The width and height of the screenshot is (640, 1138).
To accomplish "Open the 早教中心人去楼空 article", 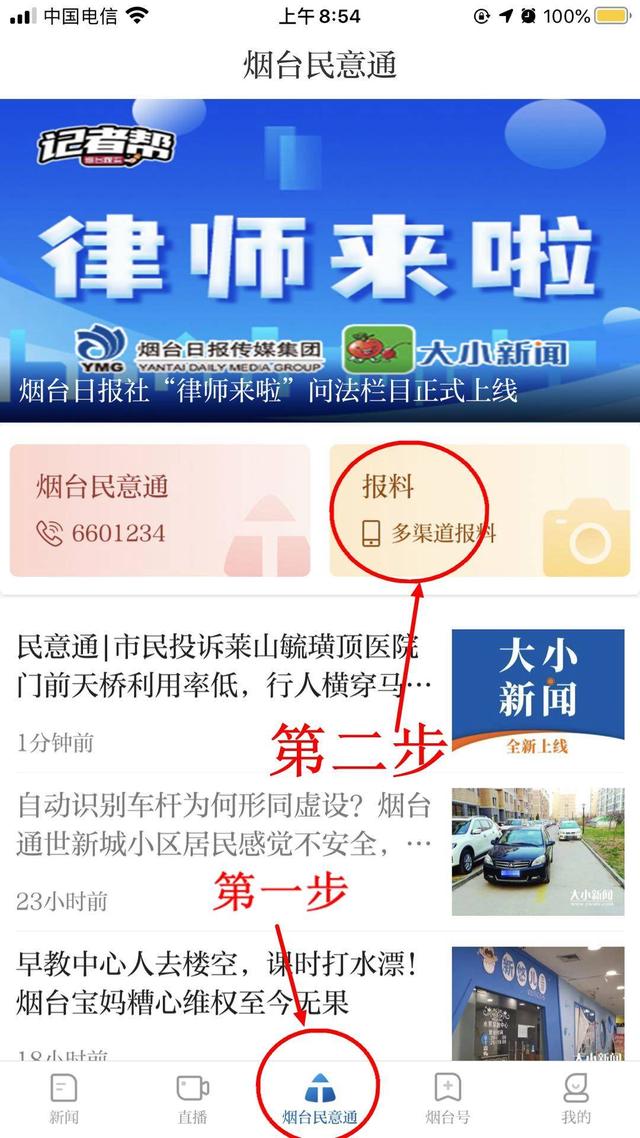I will point(225,982).
